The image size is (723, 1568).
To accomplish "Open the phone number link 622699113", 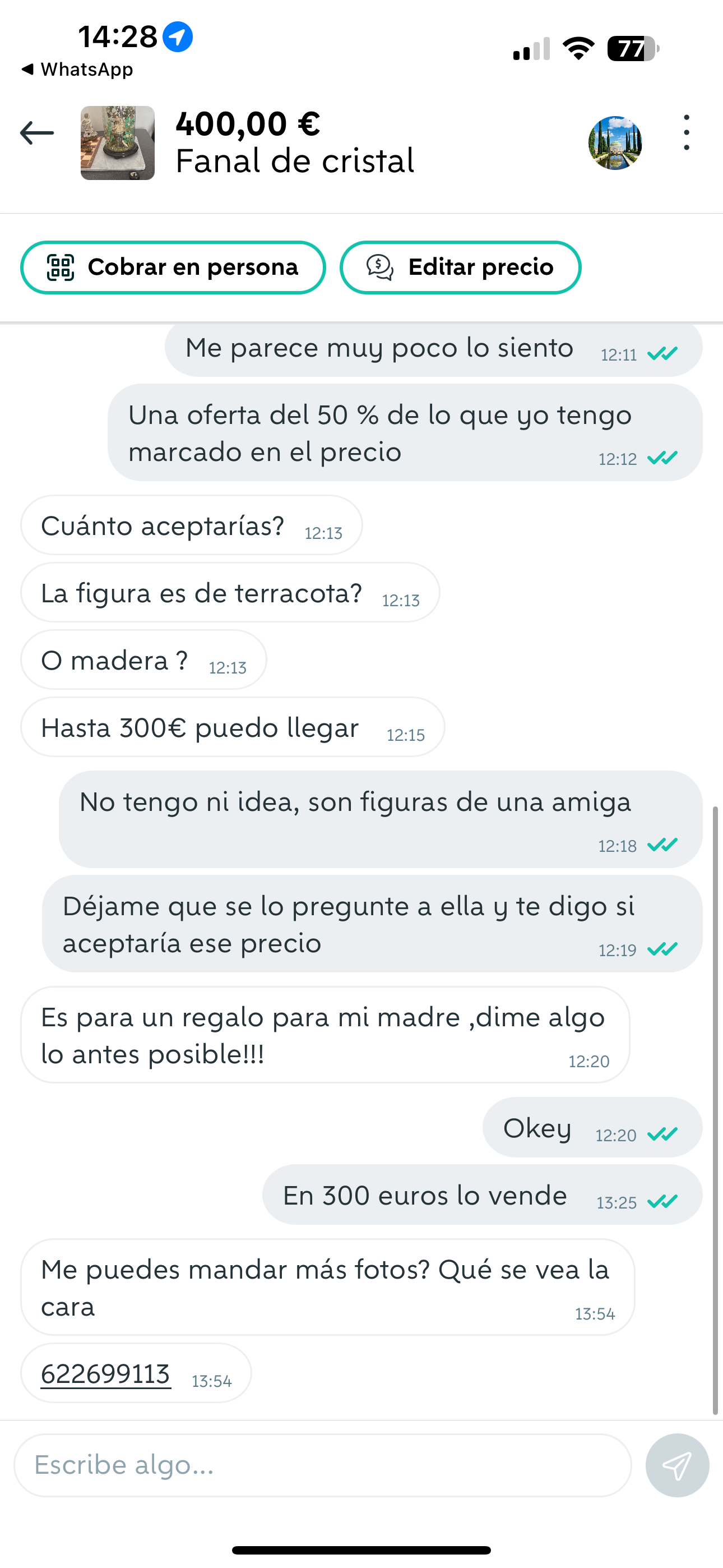I will (105, 1375).
